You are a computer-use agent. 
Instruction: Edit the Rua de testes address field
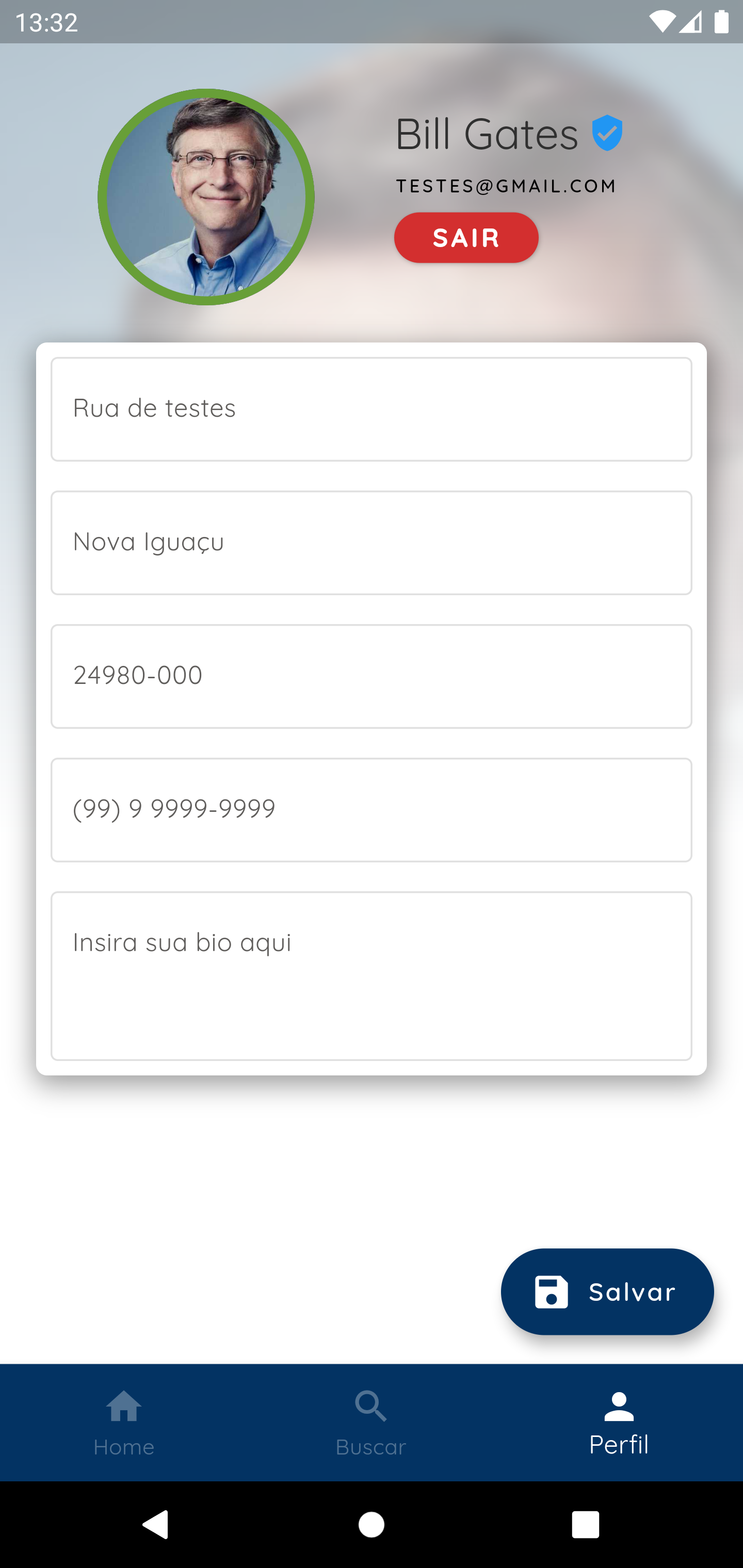point(372,409)
